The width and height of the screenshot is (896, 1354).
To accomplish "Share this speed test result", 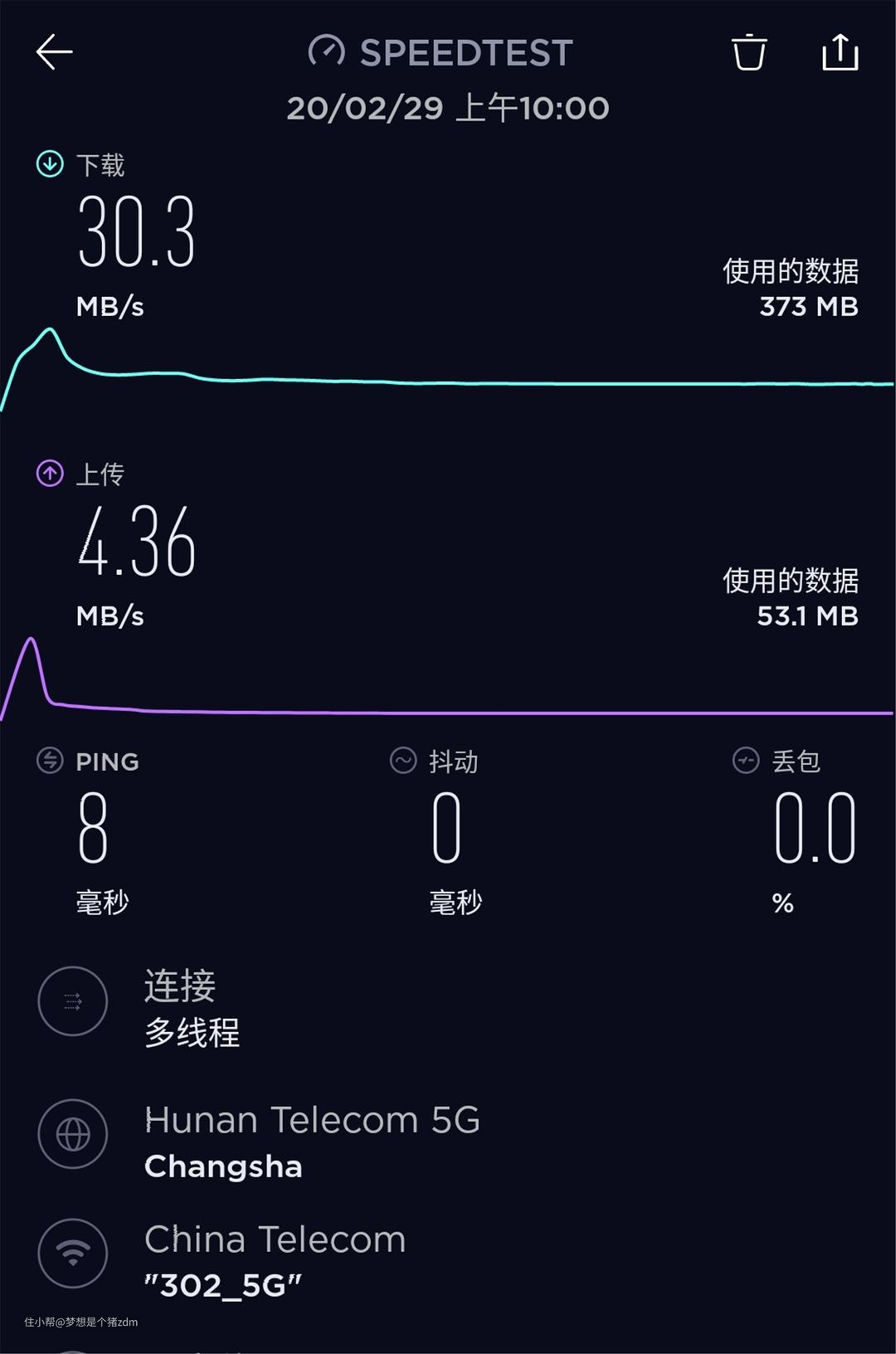I will 840,52.
